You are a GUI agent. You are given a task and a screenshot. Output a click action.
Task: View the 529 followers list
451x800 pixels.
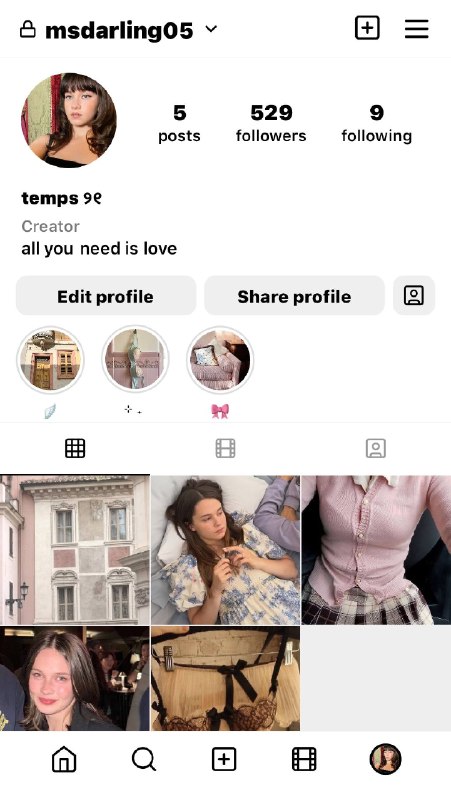271,123
